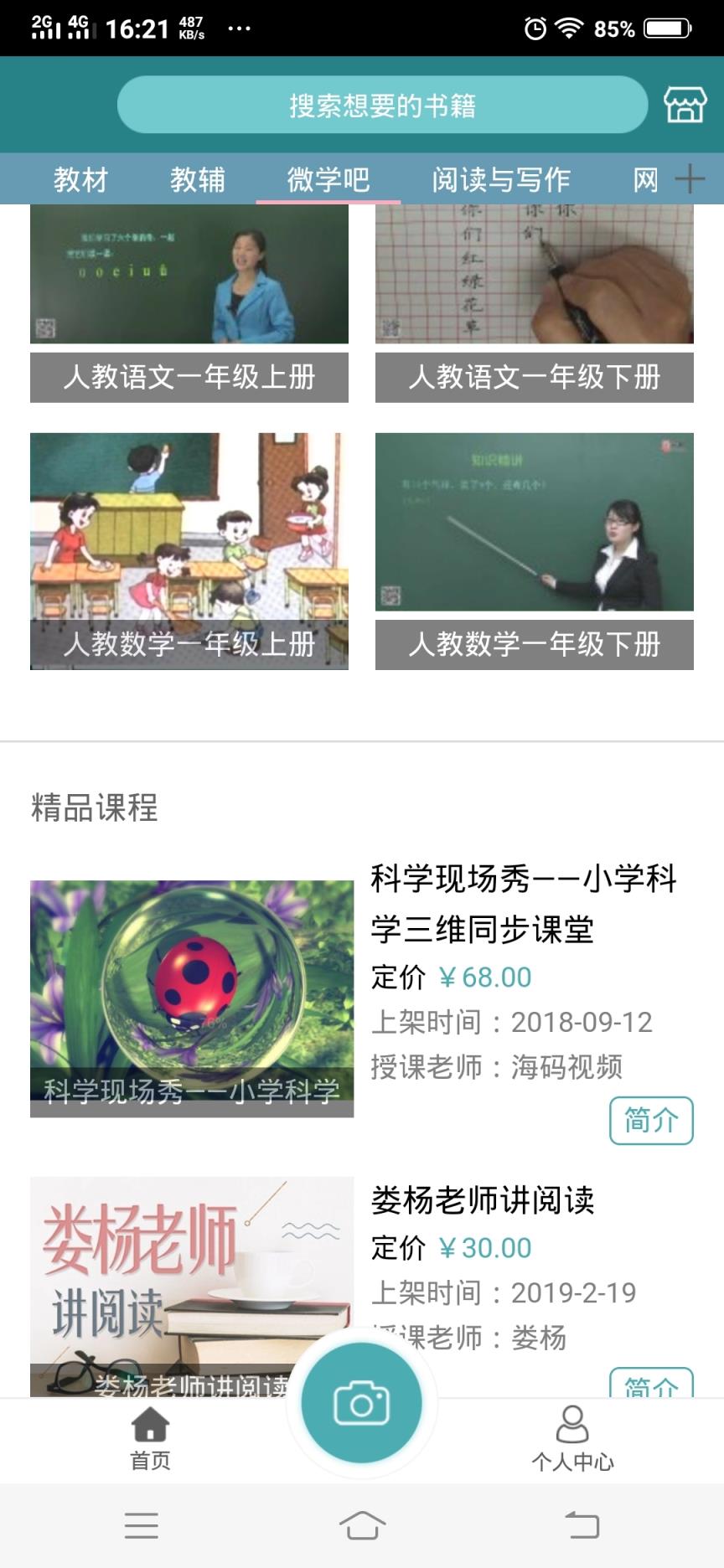The height and width of the screenshot is (1568, 724).
Task: Select the 教辅 category tab
Action: click(x=199, y=179)
